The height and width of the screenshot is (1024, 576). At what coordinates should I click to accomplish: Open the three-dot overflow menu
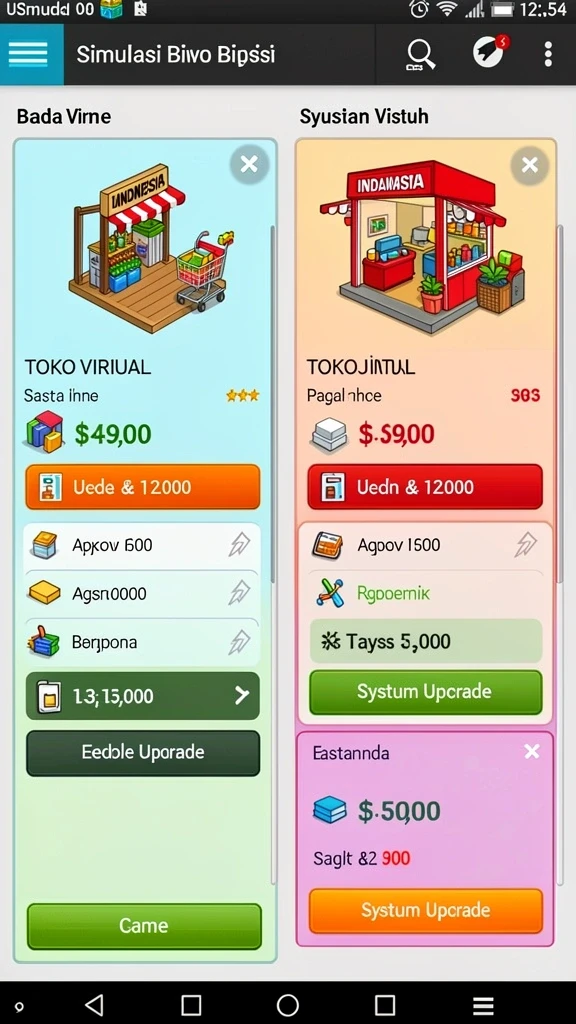(548, 54)
